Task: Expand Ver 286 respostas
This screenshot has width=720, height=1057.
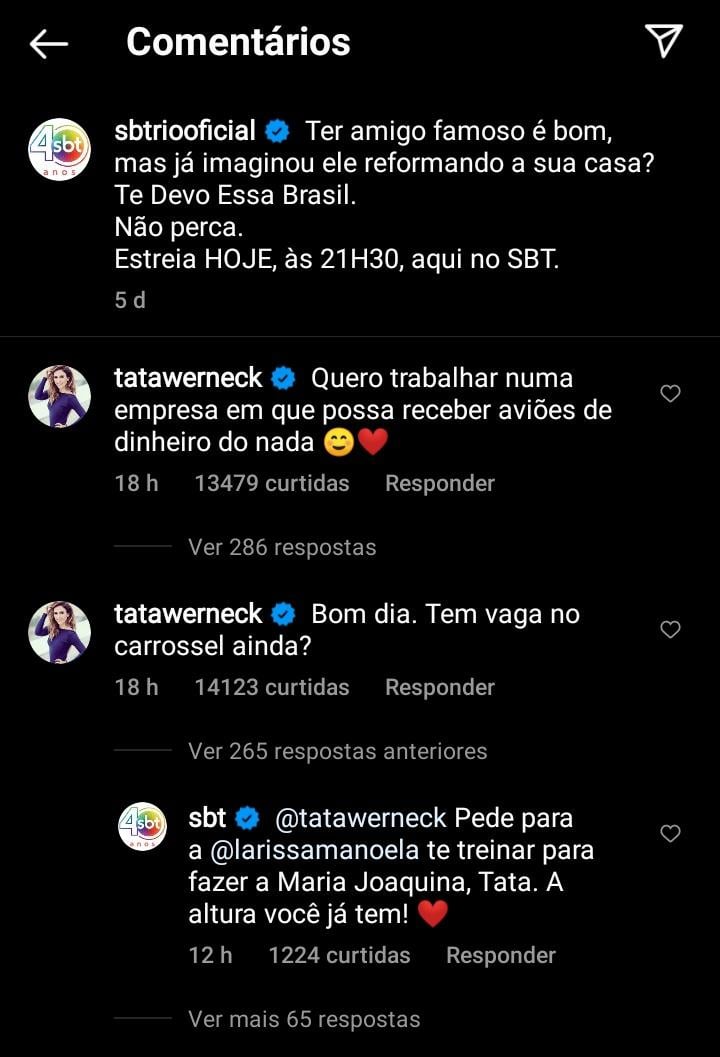Action: pyautogui.click(x=282, y=547)
